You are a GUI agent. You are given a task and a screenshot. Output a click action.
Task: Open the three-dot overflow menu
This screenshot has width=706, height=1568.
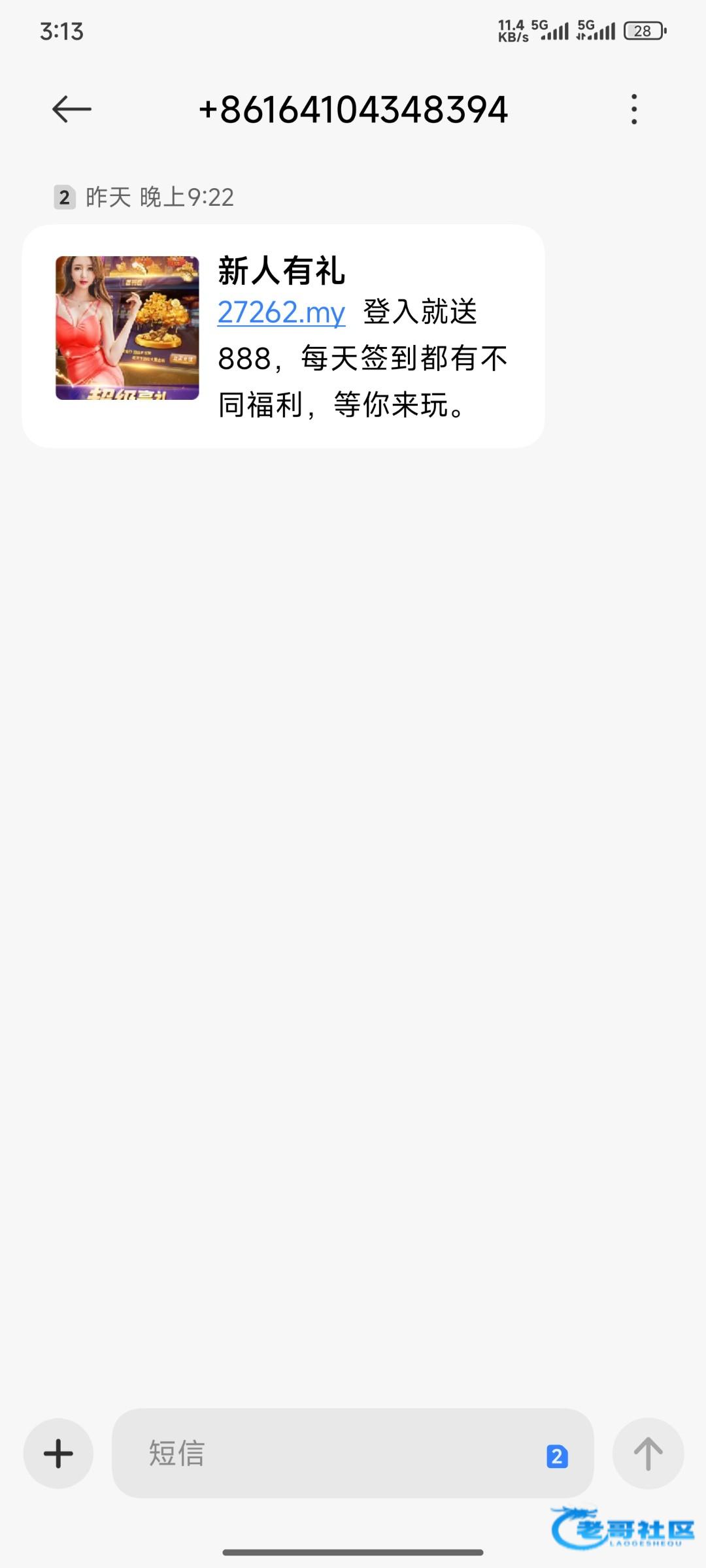633,109
